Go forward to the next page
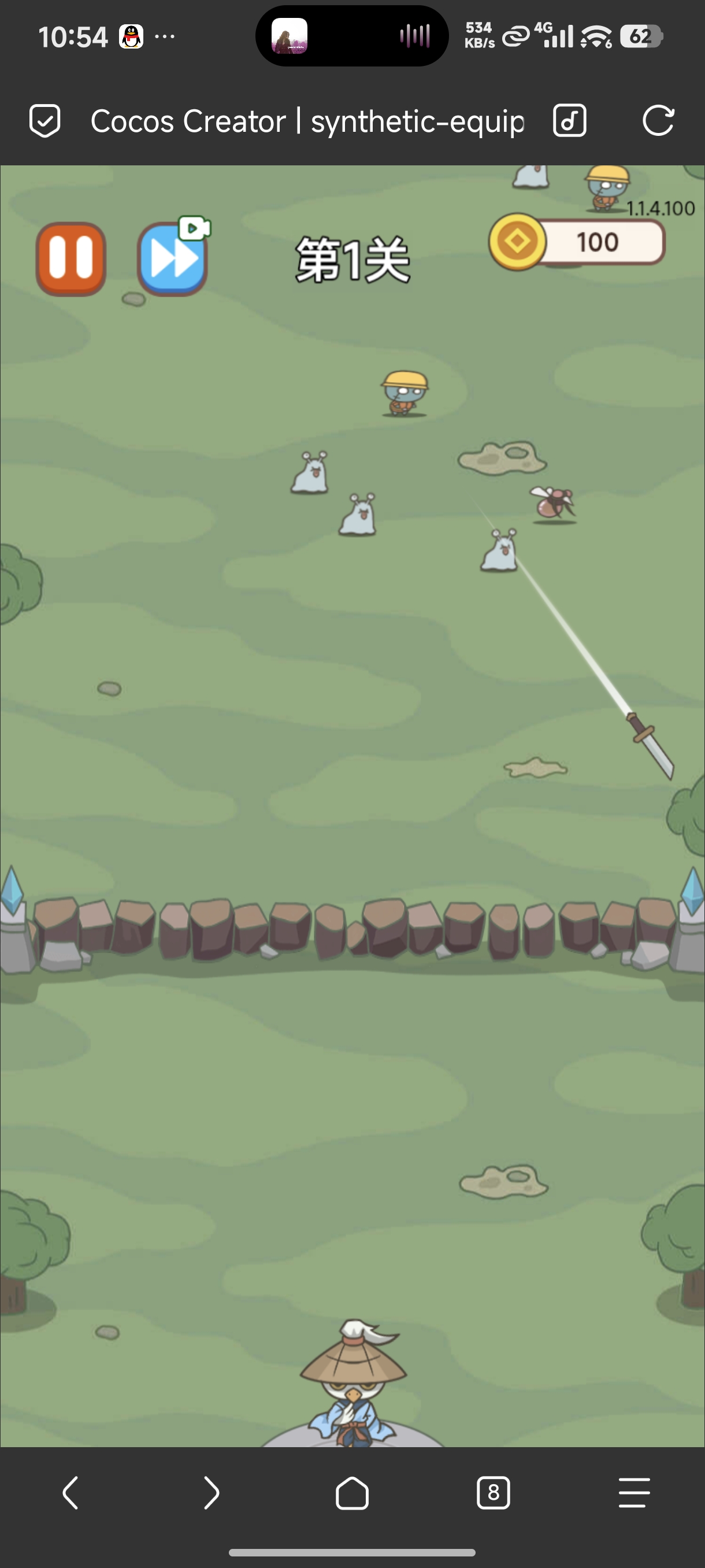This screenshot has height=1568, width=705. 211,1492
